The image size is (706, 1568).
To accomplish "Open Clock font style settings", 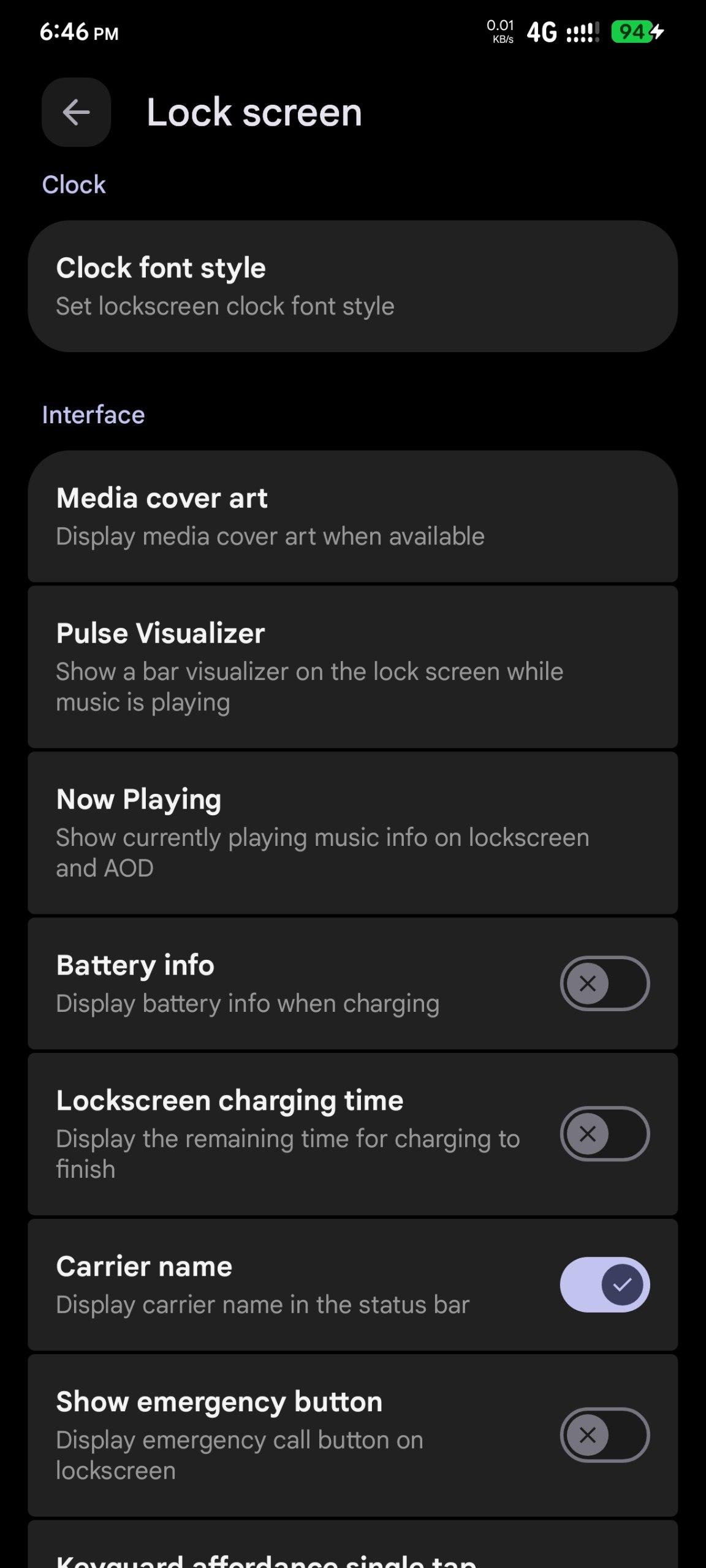I will [x=352, y=286].
